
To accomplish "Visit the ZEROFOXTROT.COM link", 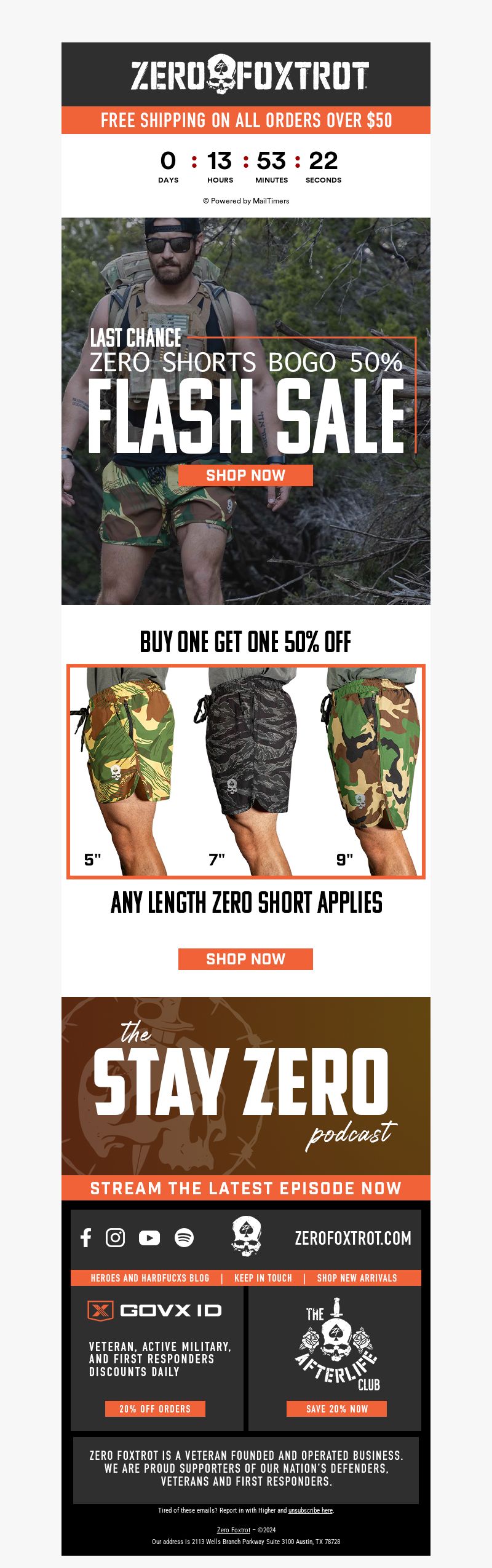I will point(353,1238).
